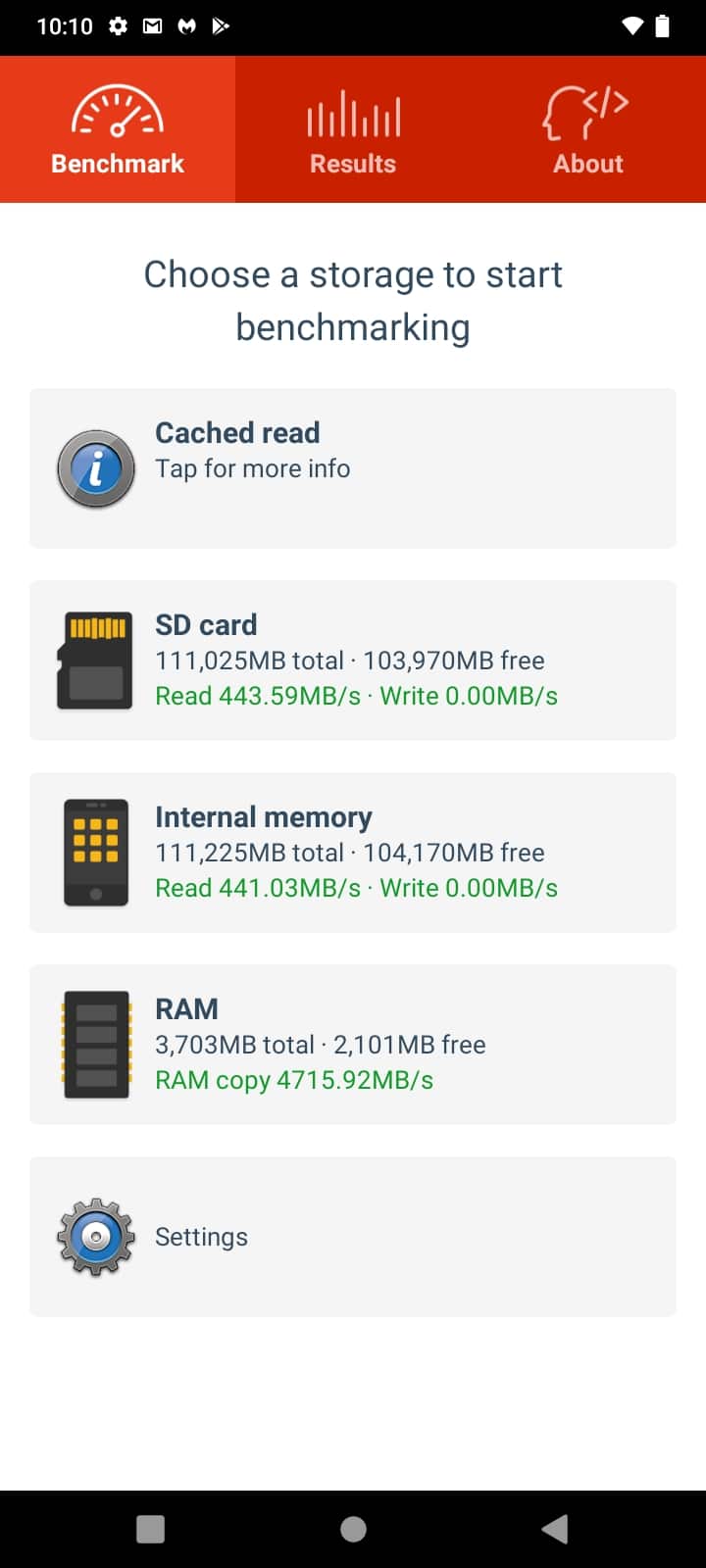Run the RAM benchmark
706x1568 pixels.
(353, 1045)
